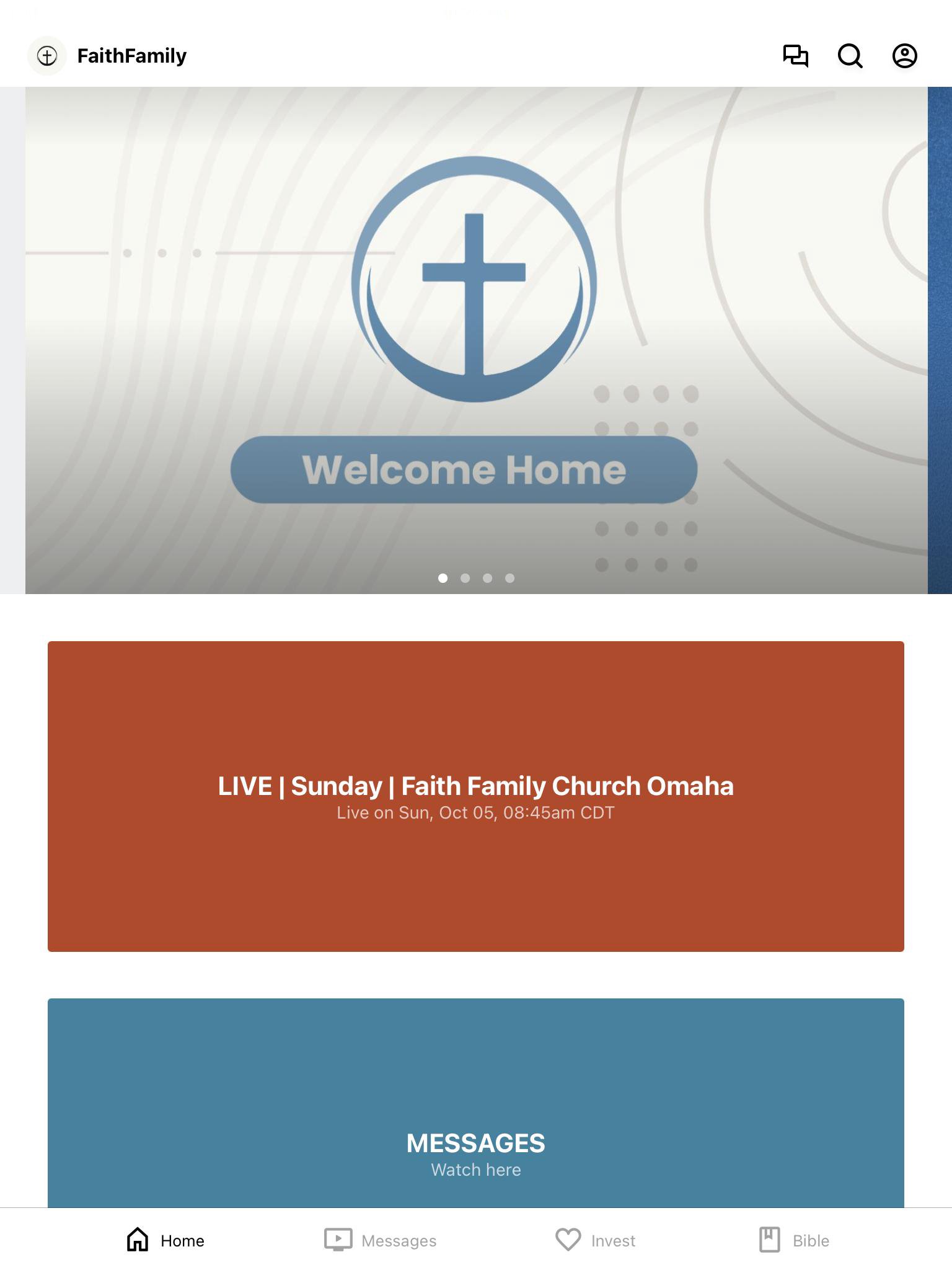Image resolution: width=952 pixels, height=1270 pixels.
Task: Tap the FaithFamily logo in the header
Action: coord(47,56)
